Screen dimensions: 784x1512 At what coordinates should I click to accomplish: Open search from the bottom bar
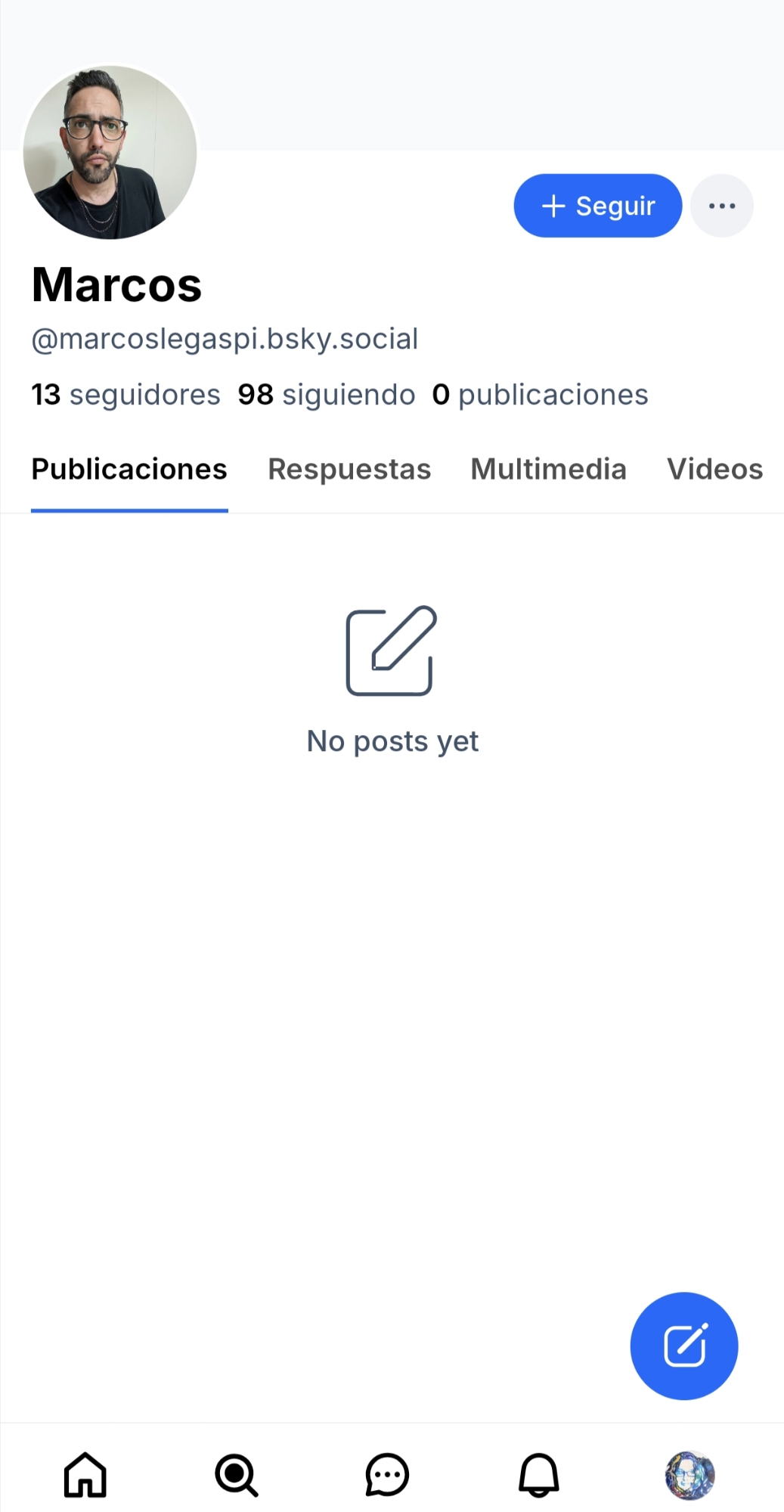pos(237,1474)
